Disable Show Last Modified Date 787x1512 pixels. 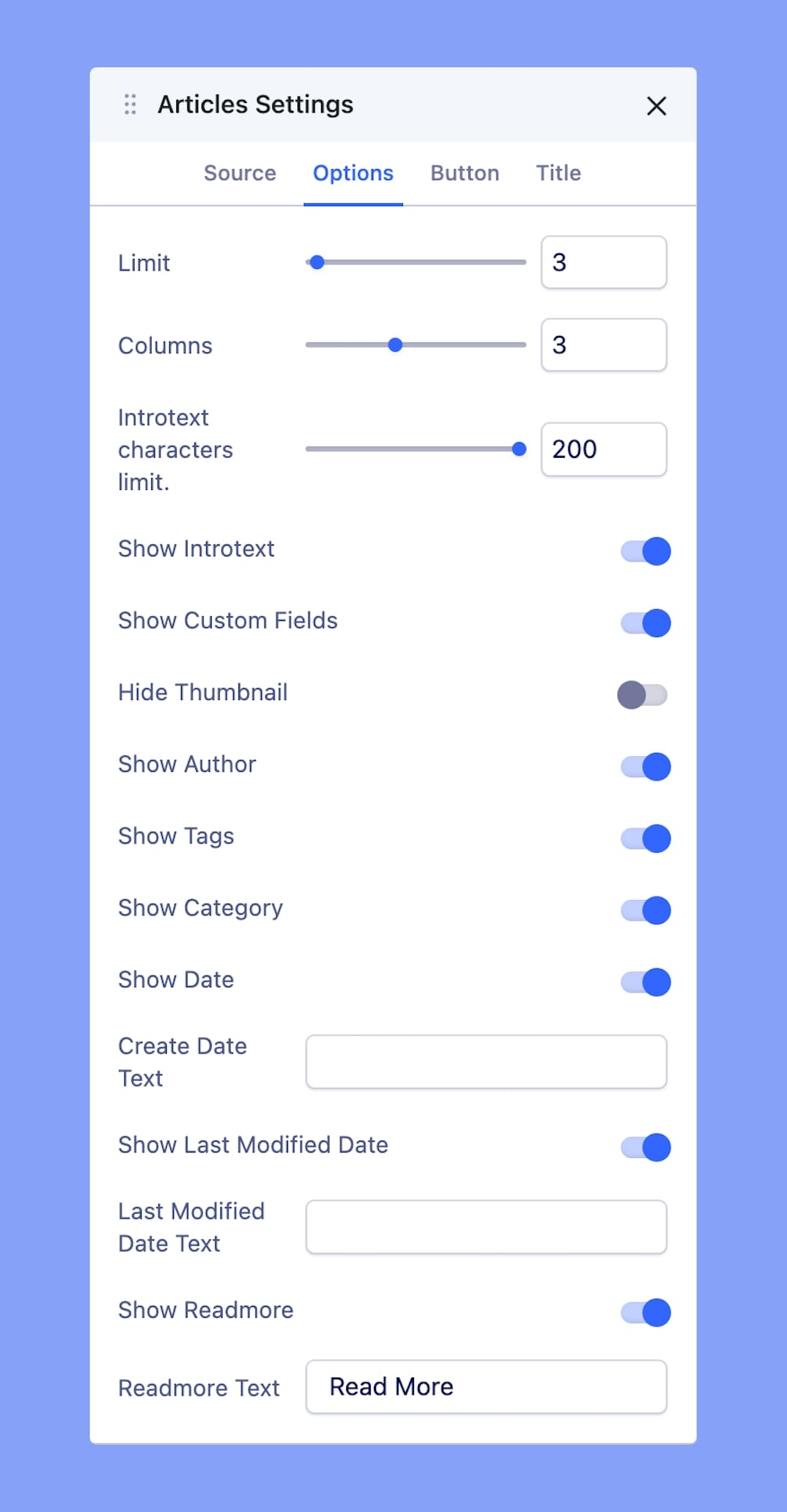[x=645, y=1147]
